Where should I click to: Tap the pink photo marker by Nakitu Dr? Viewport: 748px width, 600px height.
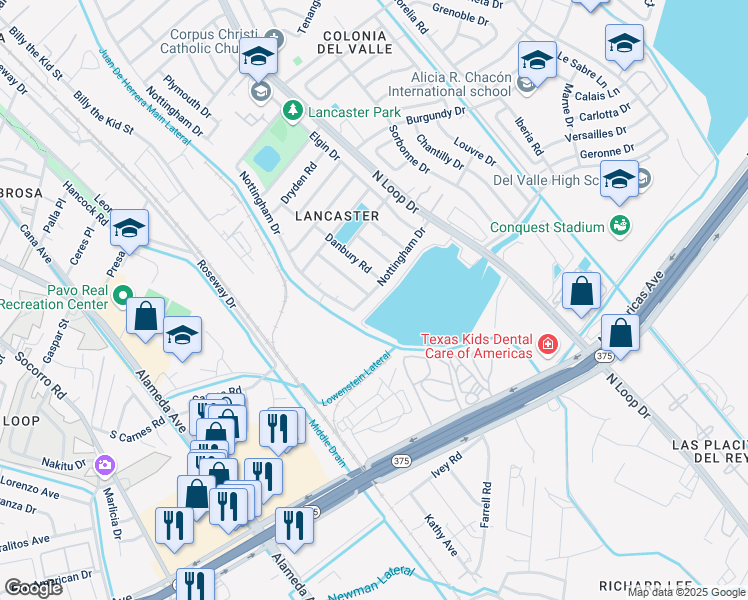pyautogui.click(x=104, y=465)
